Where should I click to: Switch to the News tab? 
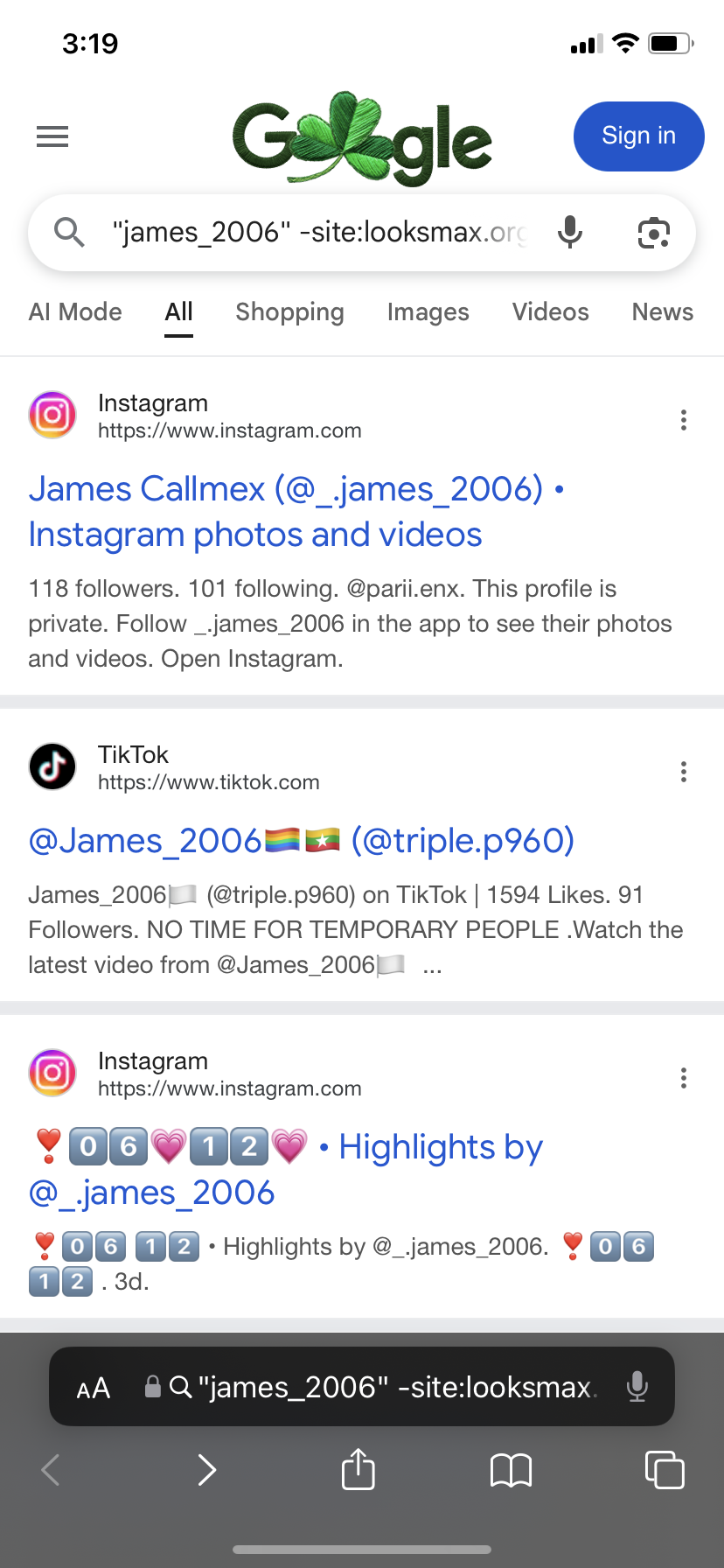[x=662, y=312]
